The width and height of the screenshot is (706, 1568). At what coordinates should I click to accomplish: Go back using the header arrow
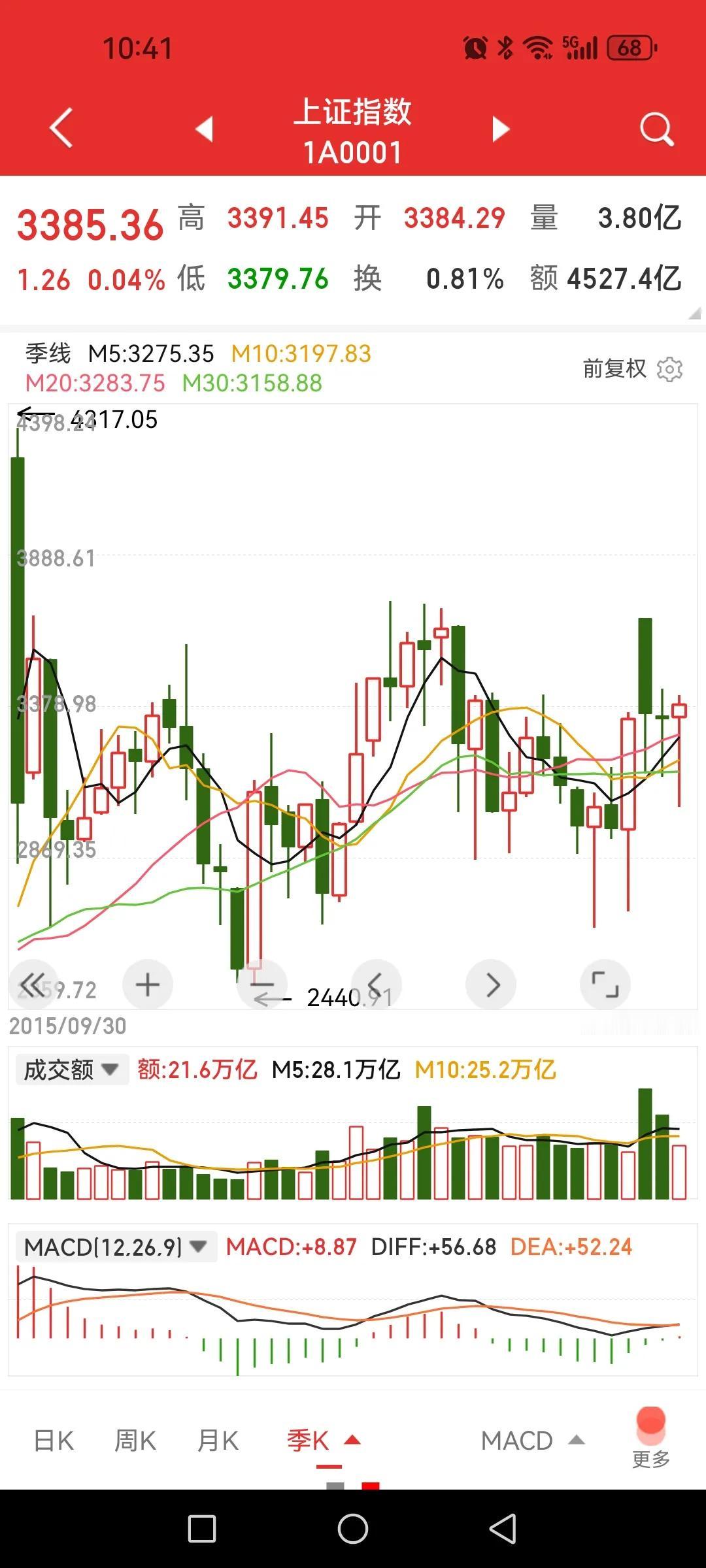pos(61,128)
